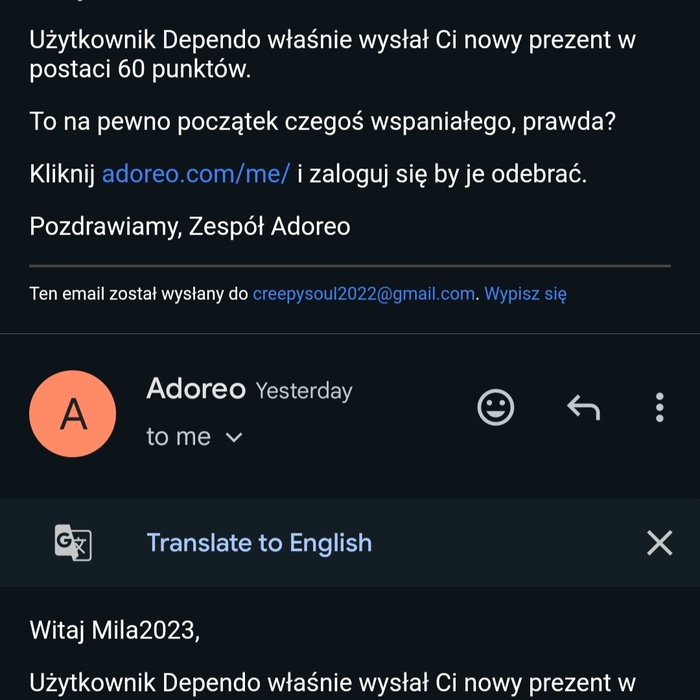Tap the creepysoul2022@gmail.com email link

[x=363, y=294]
